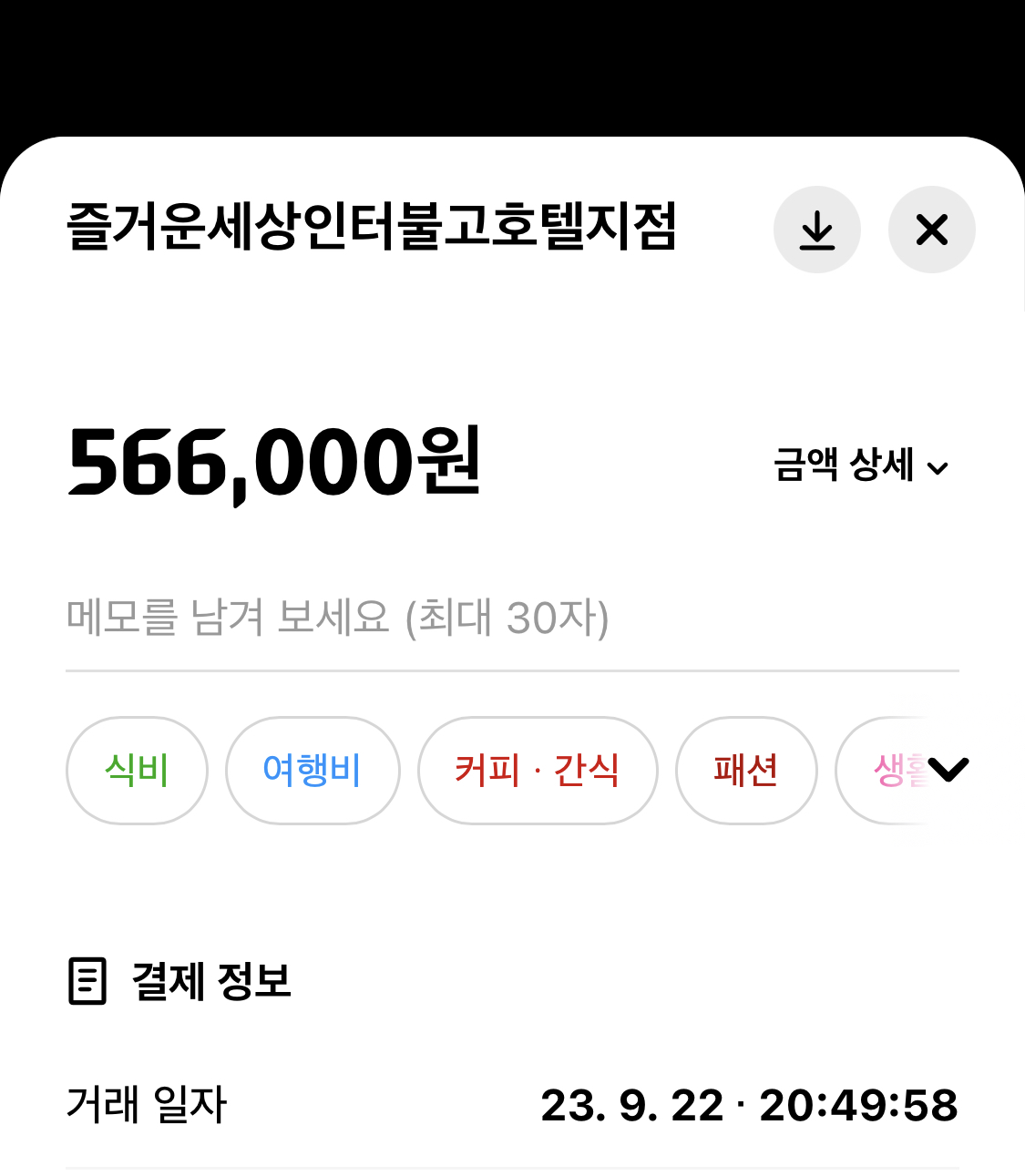Pick the 커피 · 간식 category chip
Screen dimensions: 1025x1176
pyautogui.click(x=537, y=771)
